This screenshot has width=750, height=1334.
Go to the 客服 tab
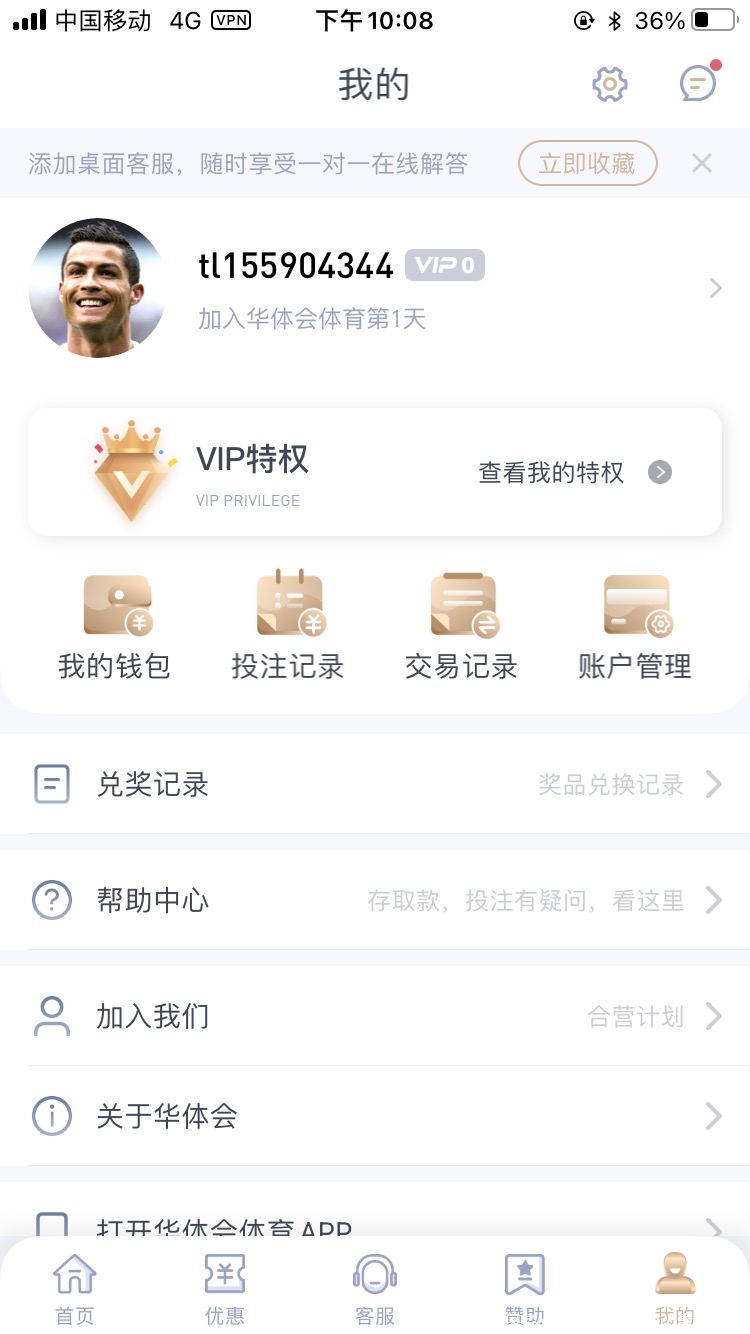coord(375,1288)
